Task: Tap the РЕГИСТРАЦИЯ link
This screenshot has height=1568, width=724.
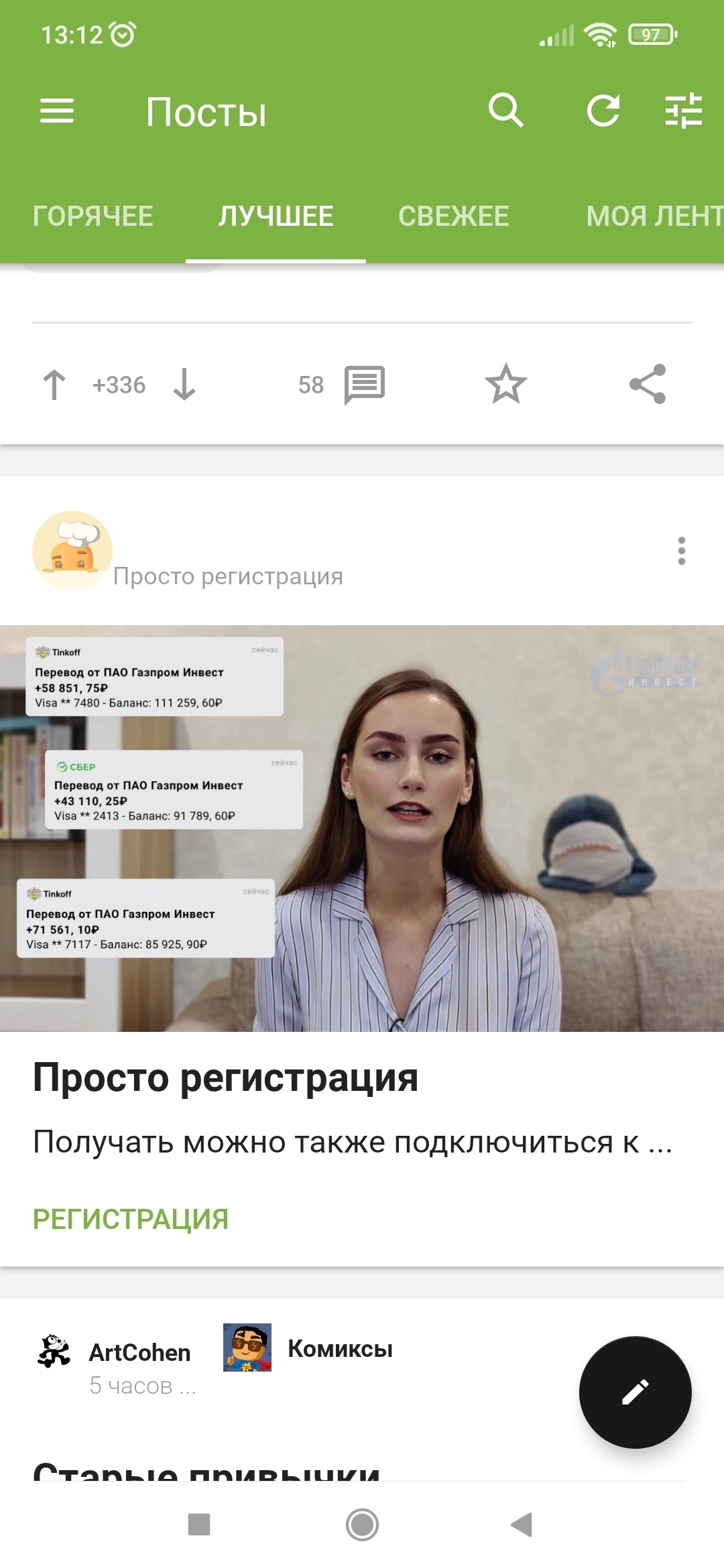Action: (131, 1219)
